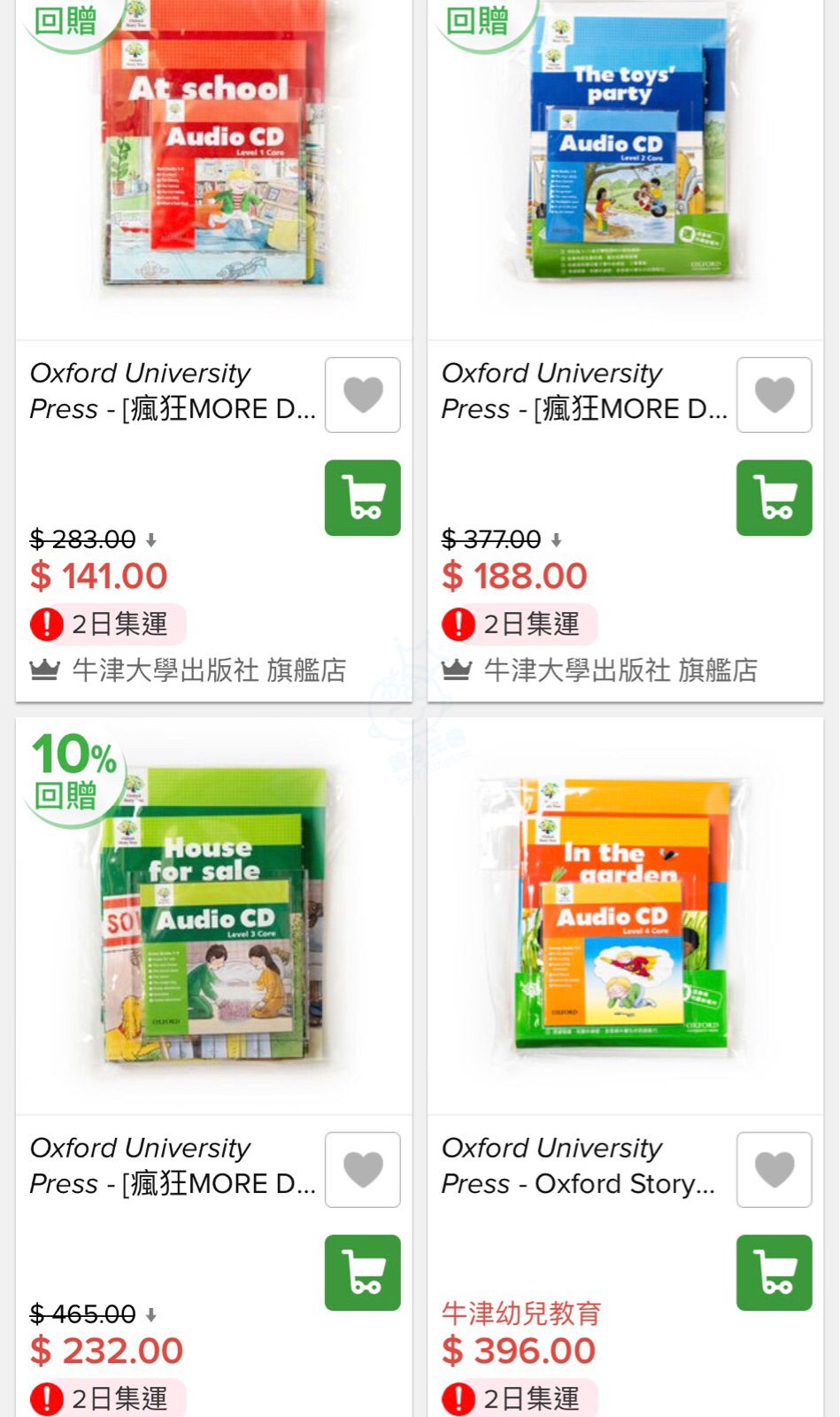Add the $232.00 item to cart

pyautogui.click(x=363, y=1273)
